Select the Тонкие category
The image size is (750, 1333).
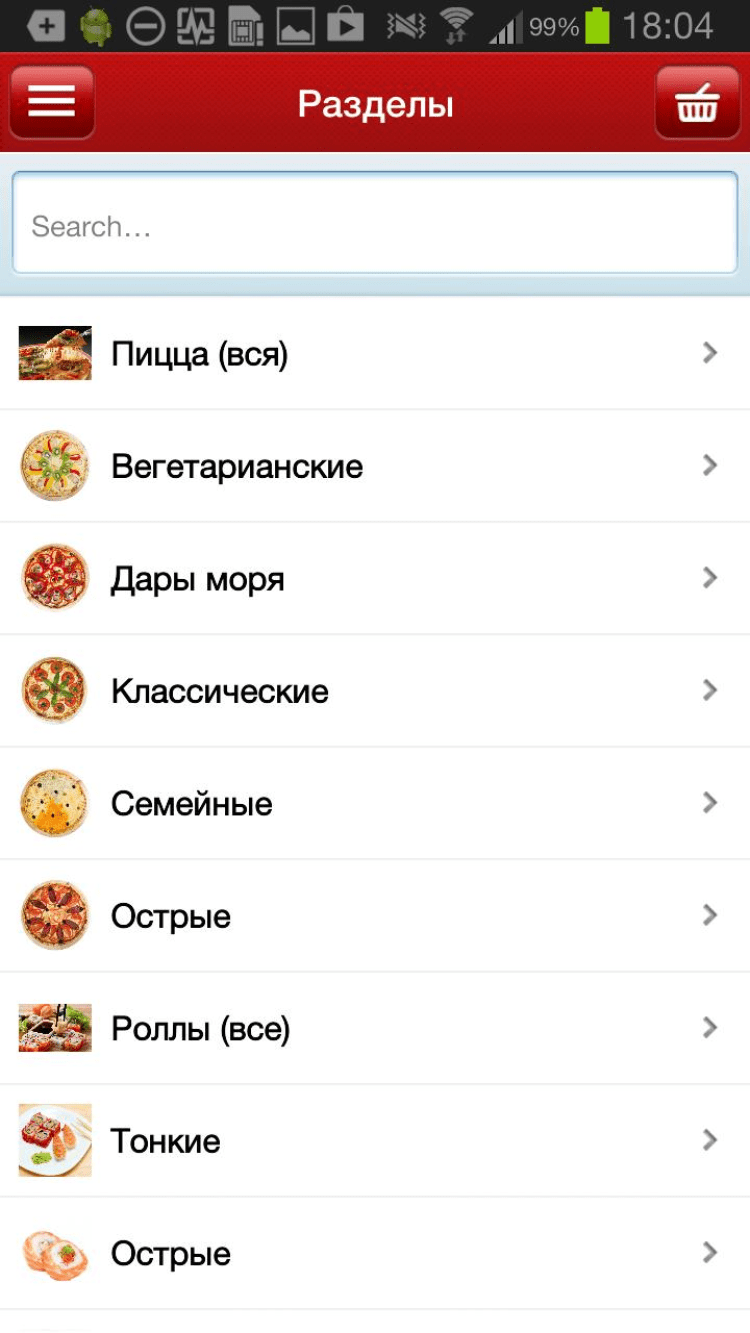tap(375, 1141)
